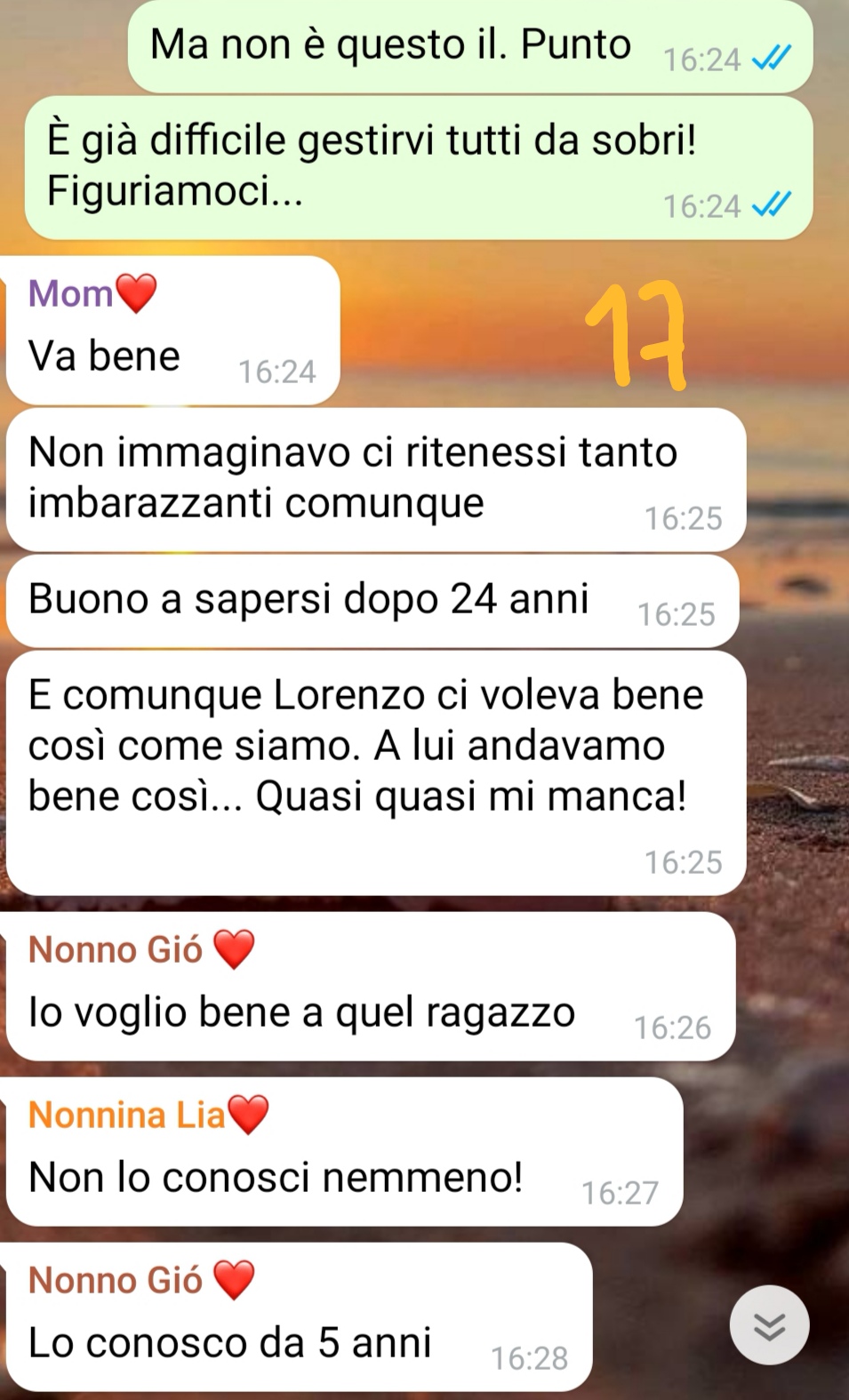The image size is (849, 1400).
Task: Open the Mom sender name
Action: [71, 293]
